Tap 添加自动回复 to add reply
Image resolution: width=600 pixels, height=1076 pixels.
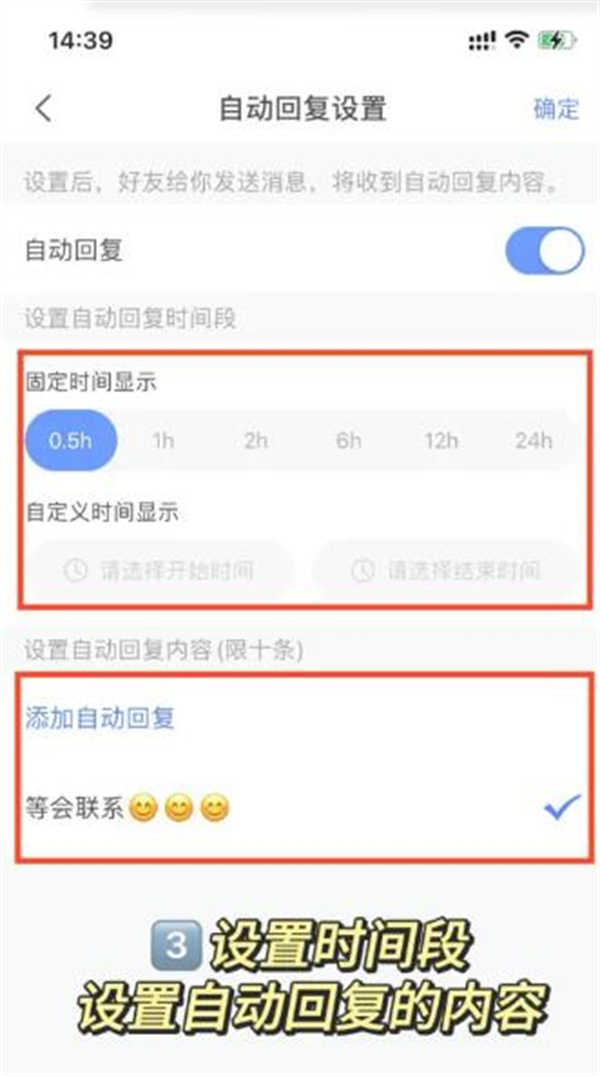tap(100, 718)
